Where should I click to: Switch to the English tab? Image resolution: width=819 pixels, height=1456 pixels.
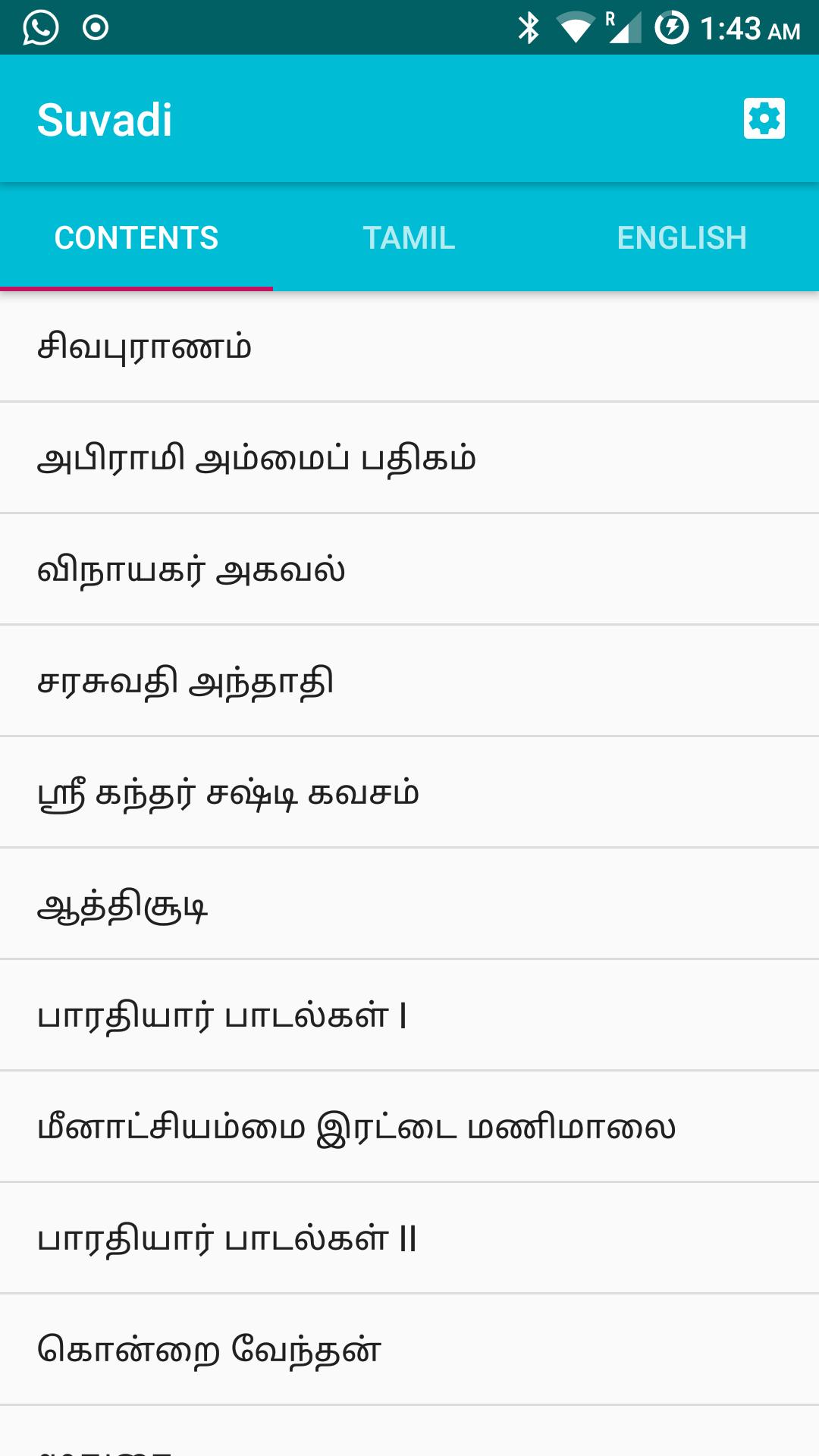pos(682,237)
